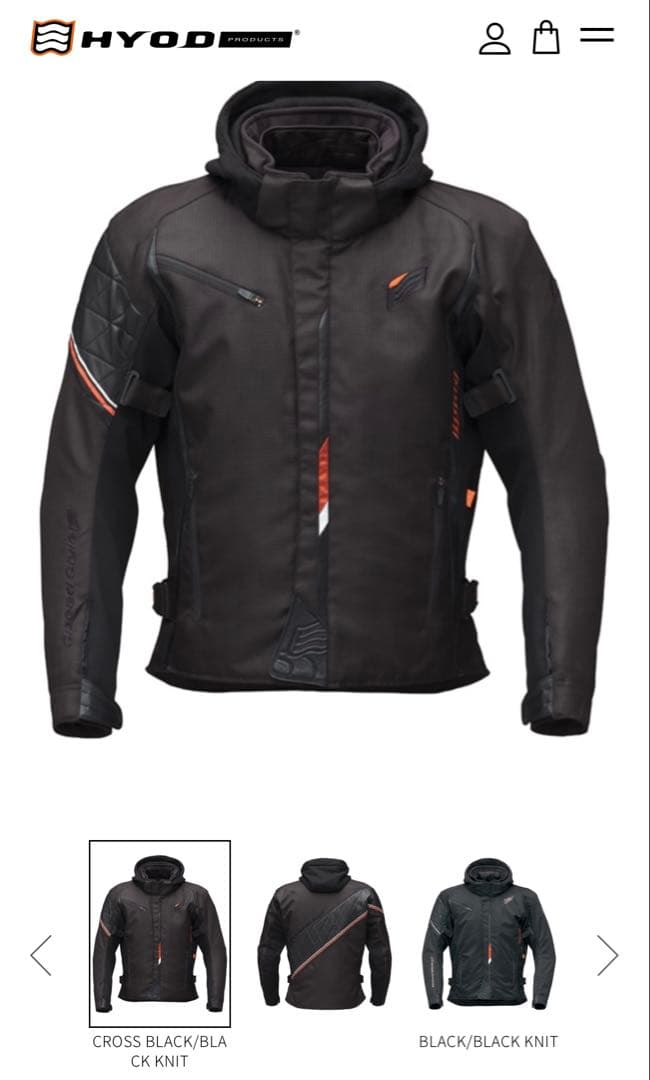Open the shopping bag
Viewport: 650px width, 1080px height.
tap(545, 37)
